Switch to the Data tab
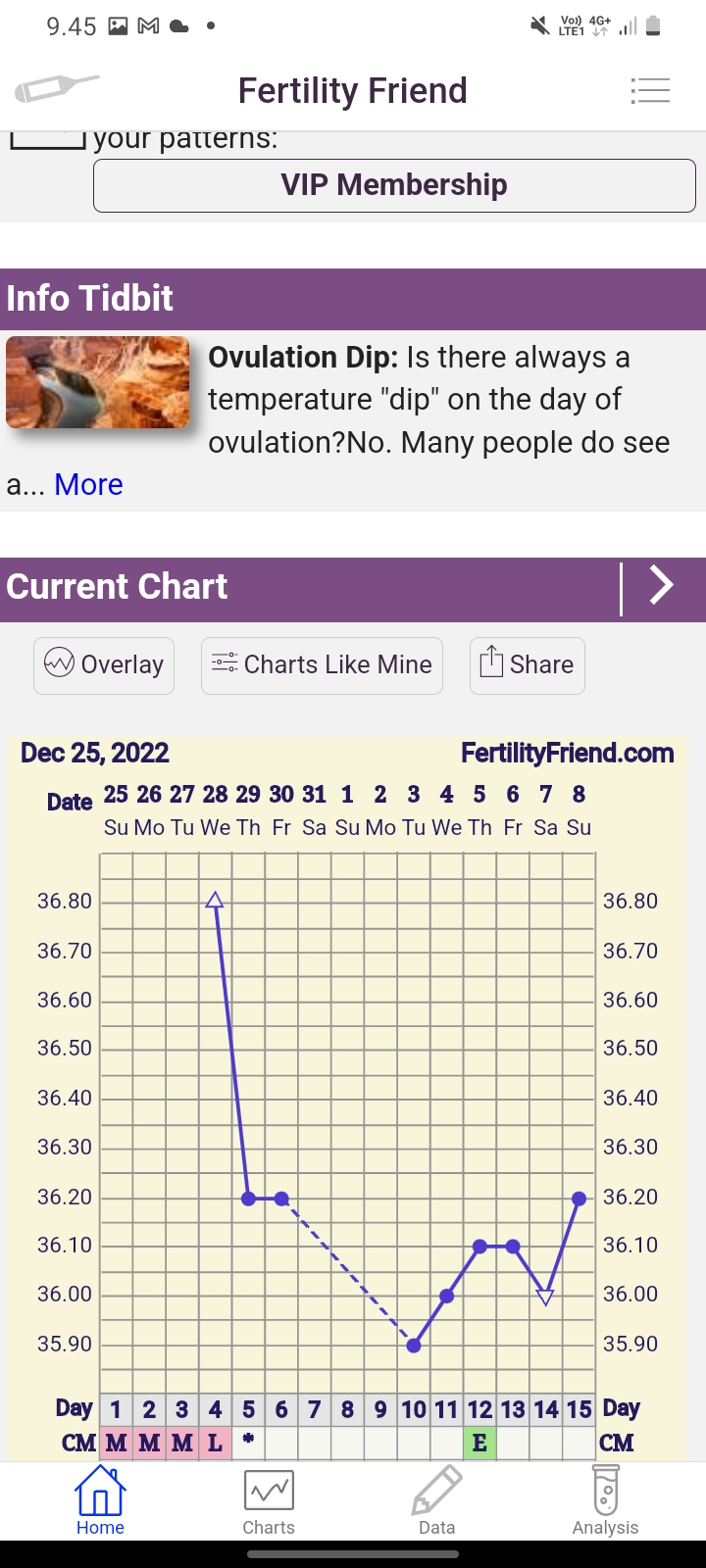Viewport: 706px width, 1568px height. click(436, 1500)
